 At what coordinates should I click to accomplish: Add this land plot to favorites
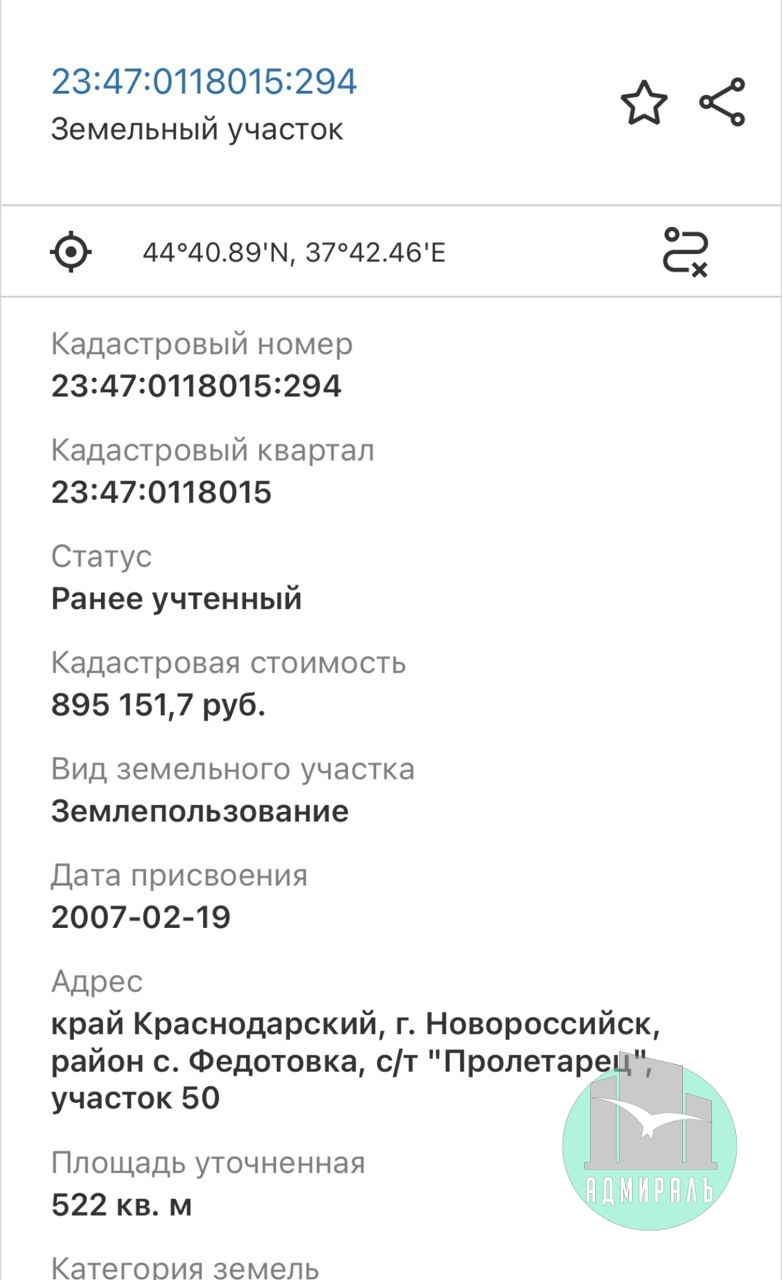[643, 103]
